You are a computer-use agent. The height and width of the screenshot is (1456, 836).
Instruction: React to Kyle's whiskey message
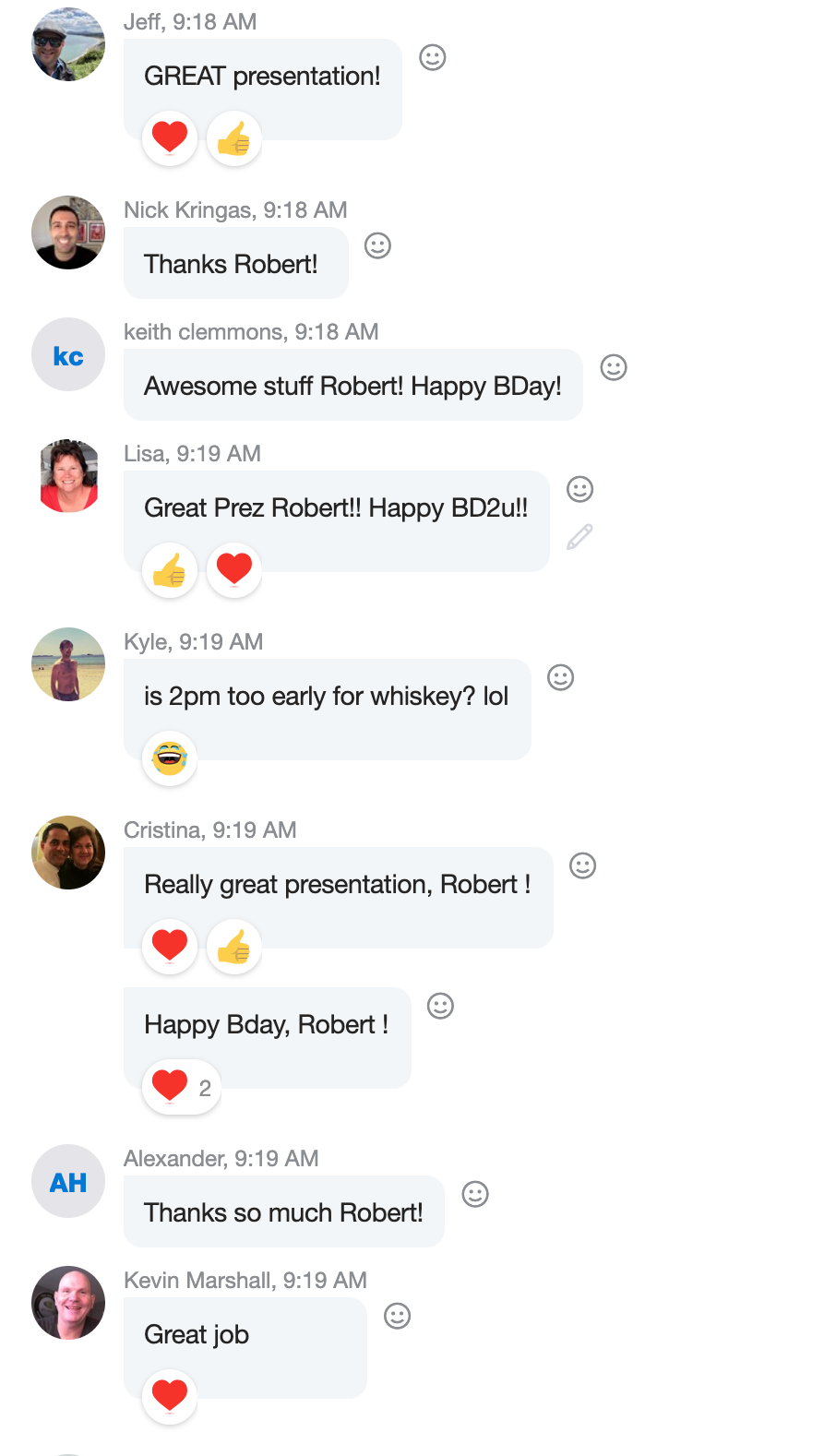(x=561, y=678)
